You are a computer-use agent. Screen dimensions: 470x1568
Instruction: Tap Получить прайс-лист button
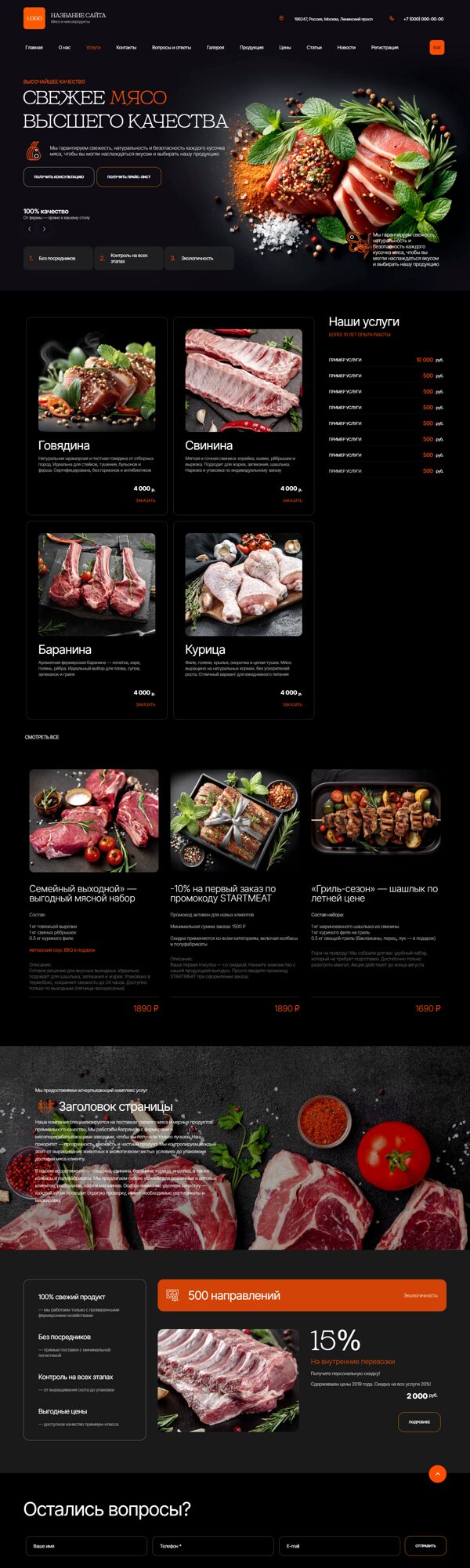(x=129, y=176)
